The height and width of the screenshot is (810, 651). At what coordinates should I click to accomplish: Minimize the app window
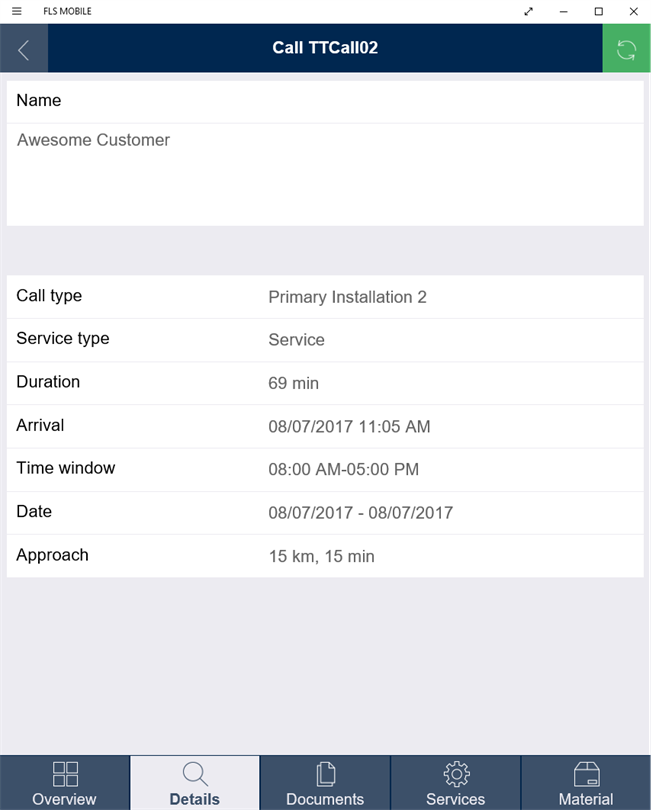[x=564, y=11]
